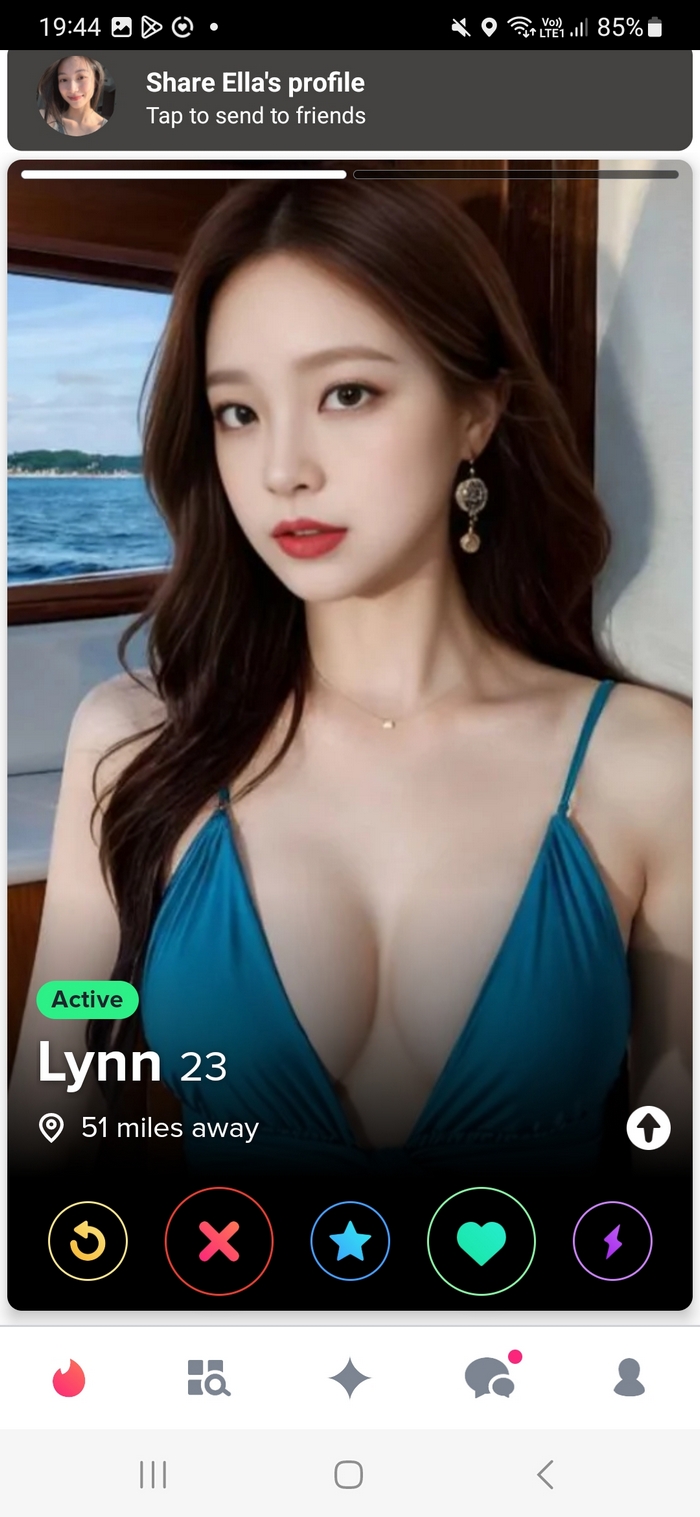Viewport: 700px width, 1517px height.
Task: Pass on Lynn with the X button
Action: (x=219, y=1241)
